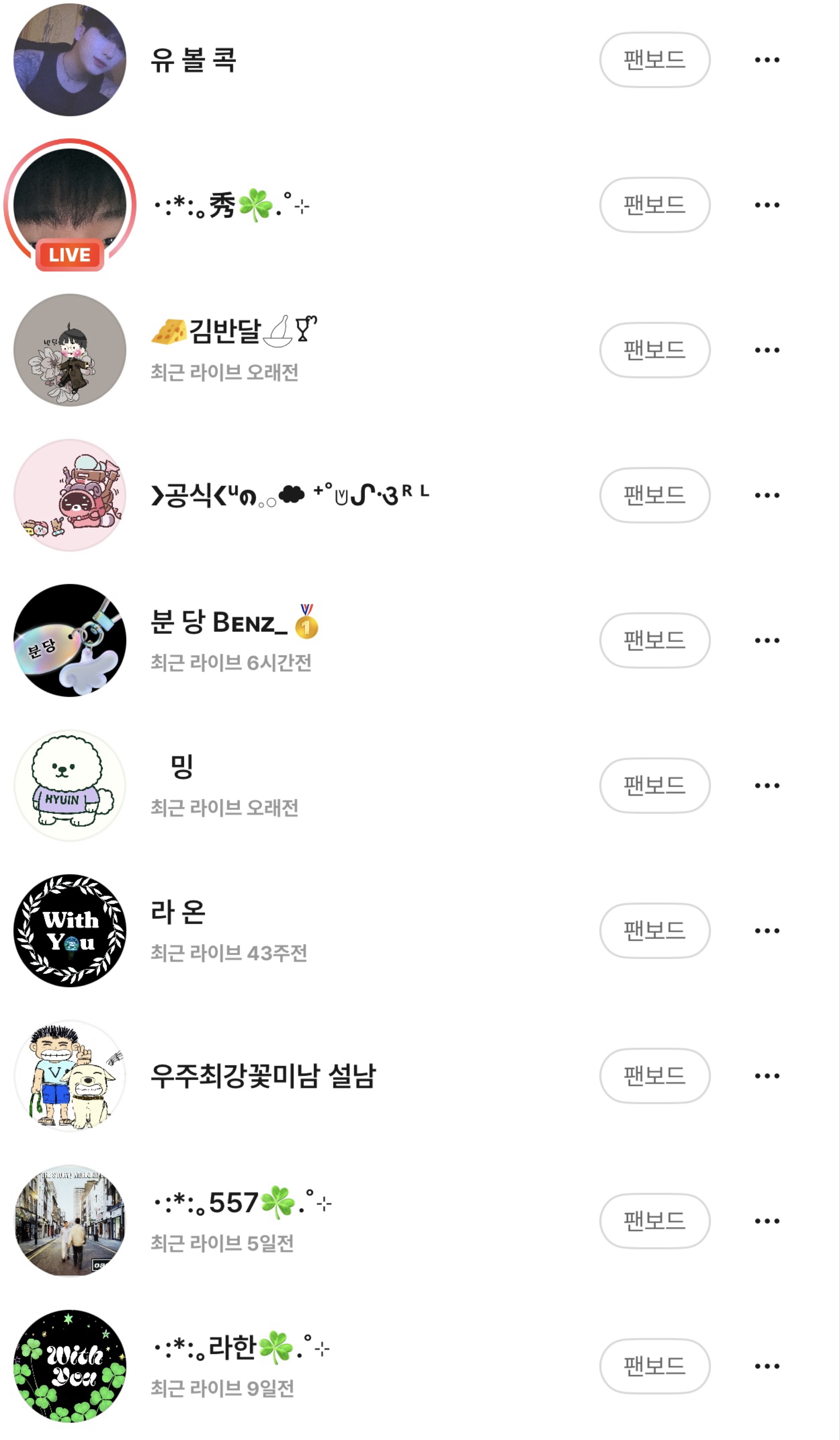Image resolution: width=840 pixels, height=1440 pixels.
Task: Open more options for 김반달
Action: coord(767,350)
